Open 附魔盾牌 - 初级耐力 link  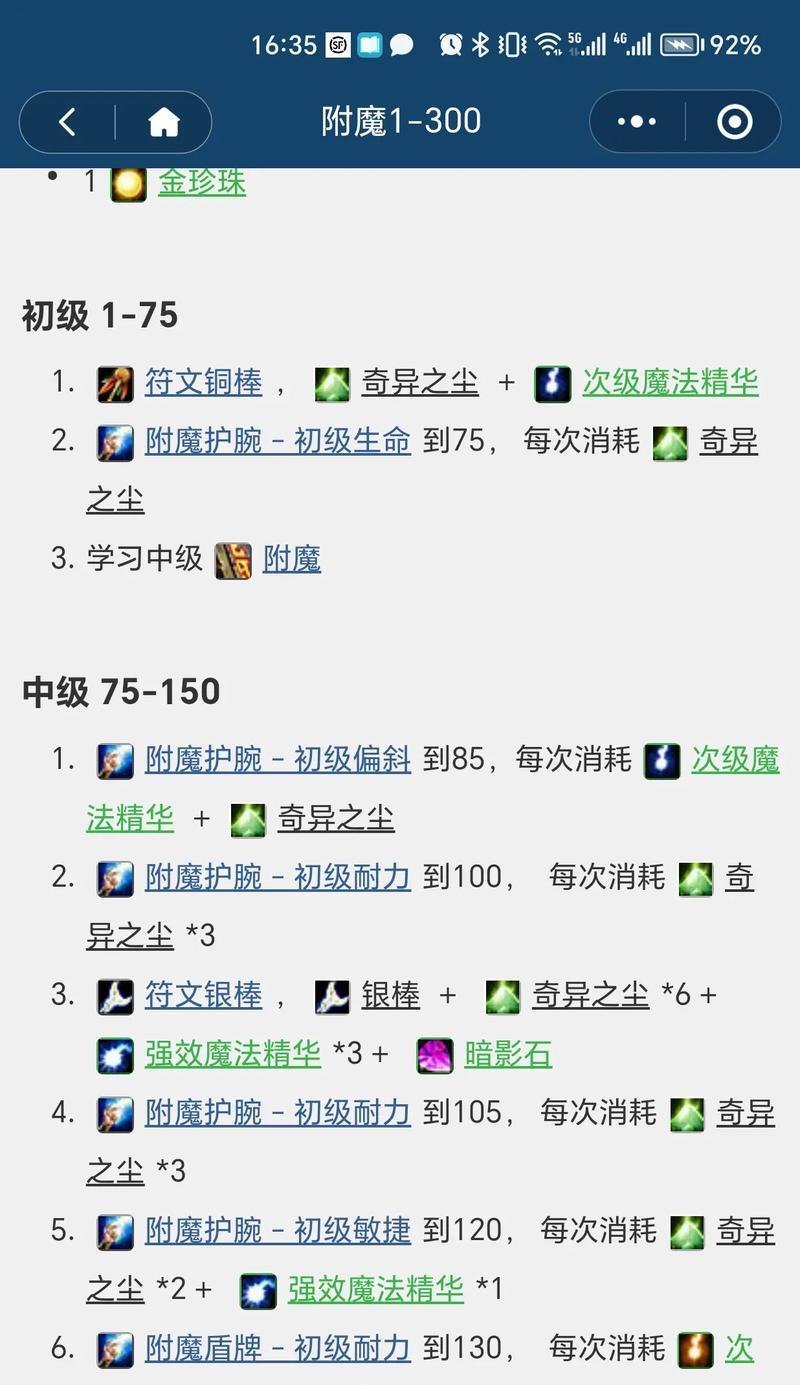click(278, 1347)
